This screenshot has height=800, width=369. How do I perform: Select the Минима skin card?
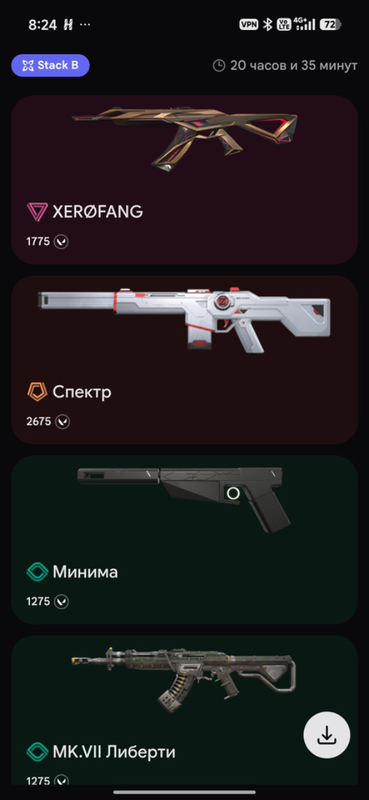click(184, 540)
